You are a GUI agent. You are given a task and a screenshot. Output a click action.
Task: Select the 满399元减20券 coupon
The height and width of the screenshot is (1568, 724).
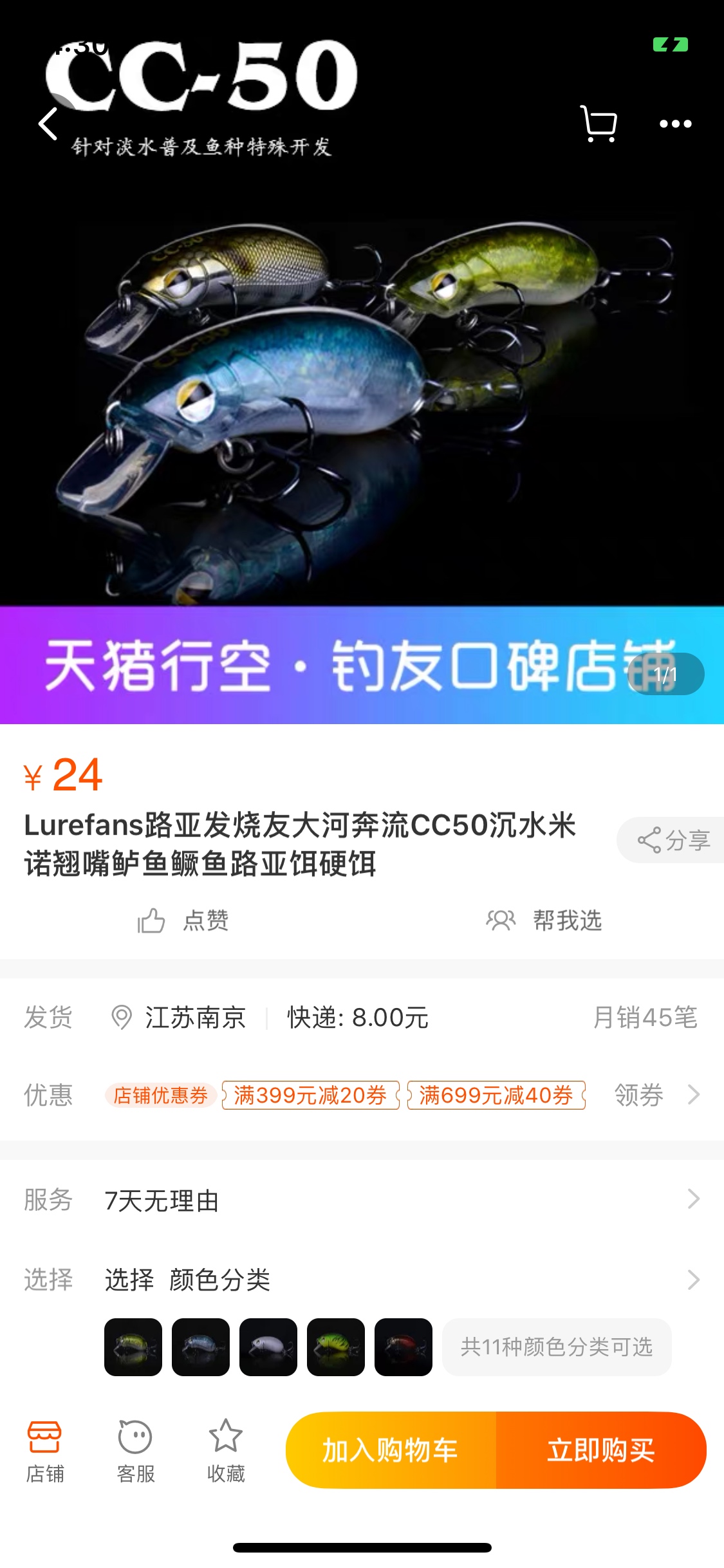click(x=310, y=1095)
